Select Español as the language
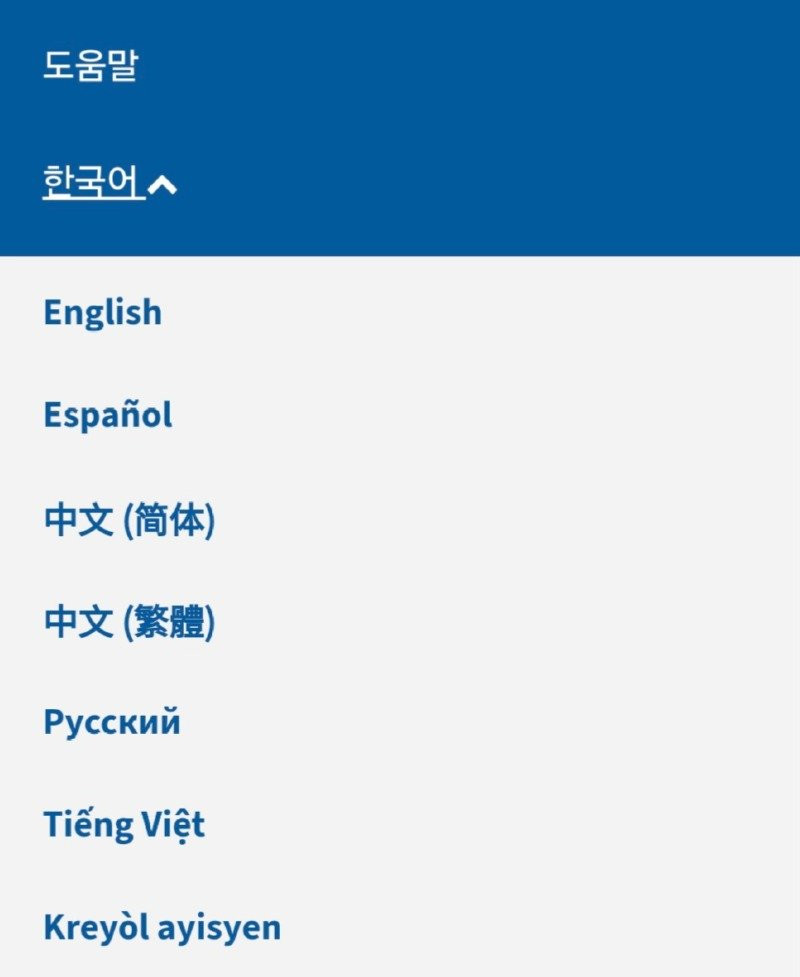Image resolution: width=800 pixels, height=977 pixels. (108, 415)
